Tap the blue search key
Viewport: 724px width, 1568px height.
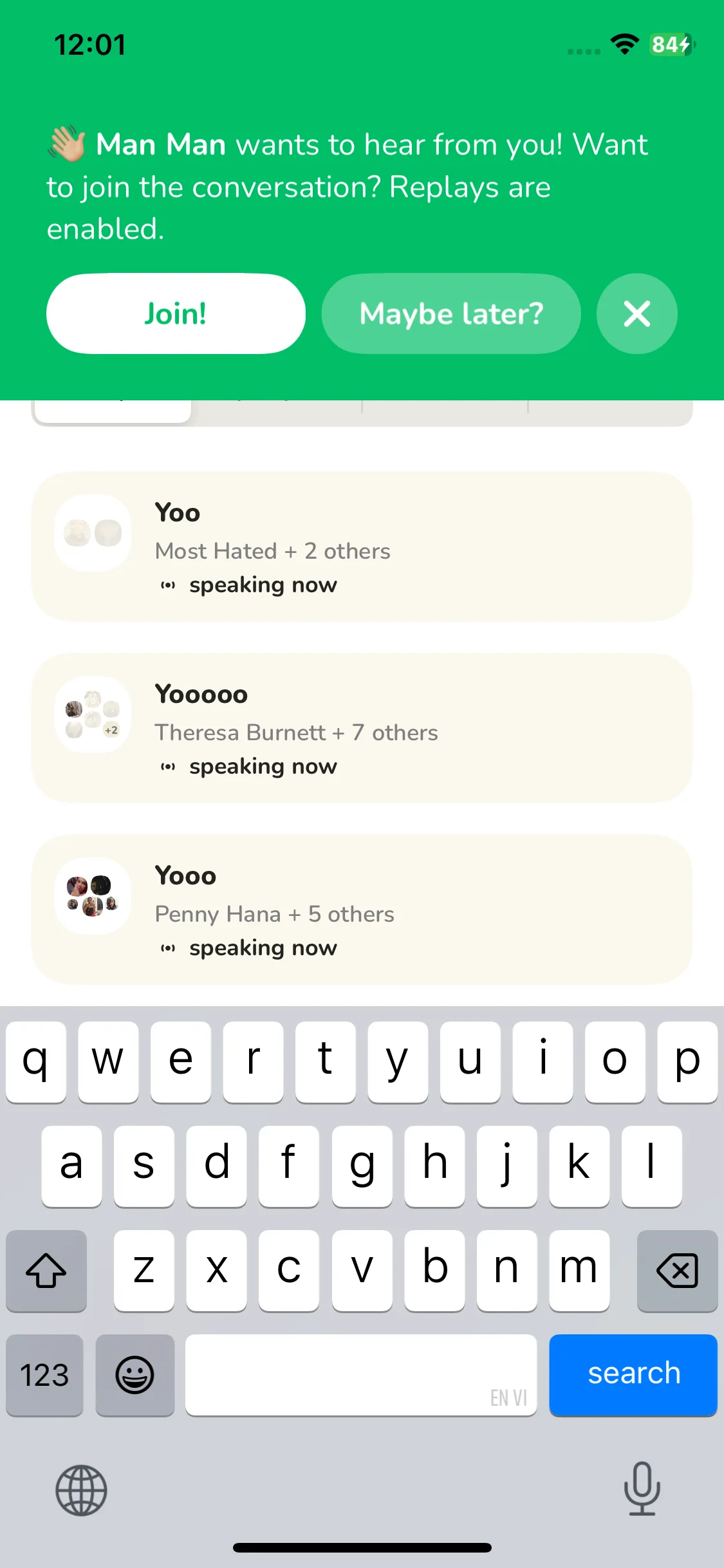point(633,1374)
